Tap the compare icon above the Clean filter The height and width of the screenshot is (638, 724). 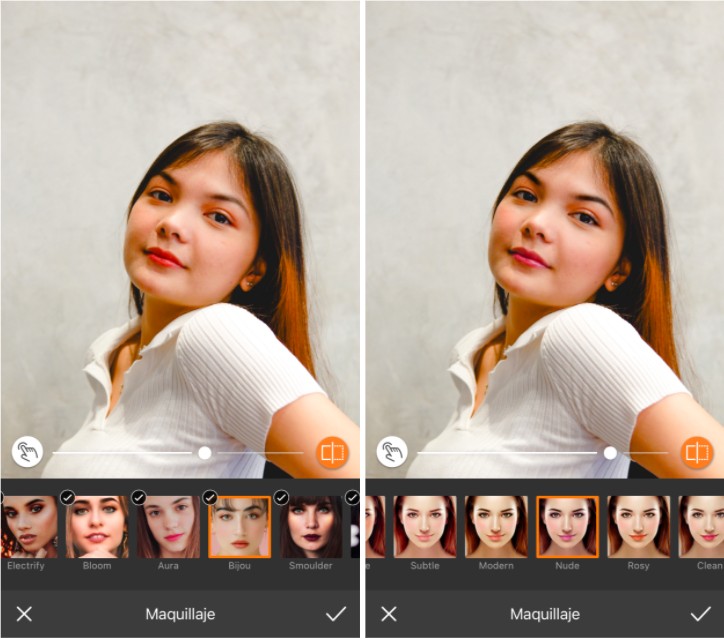pyautogui.click(x=696, y=453)
